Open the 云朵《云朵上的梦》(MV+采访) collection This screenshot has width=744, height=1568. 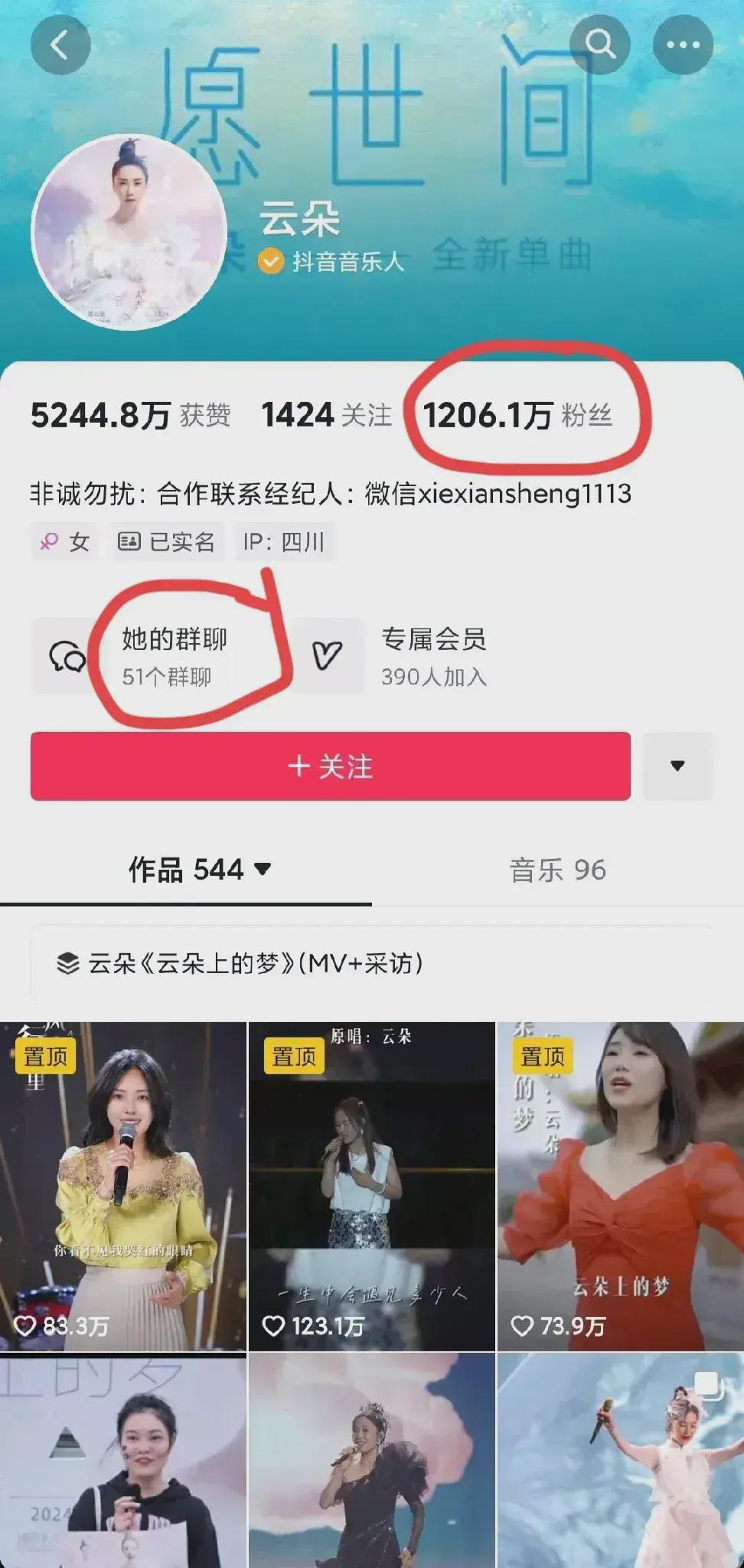coord(372,963)
